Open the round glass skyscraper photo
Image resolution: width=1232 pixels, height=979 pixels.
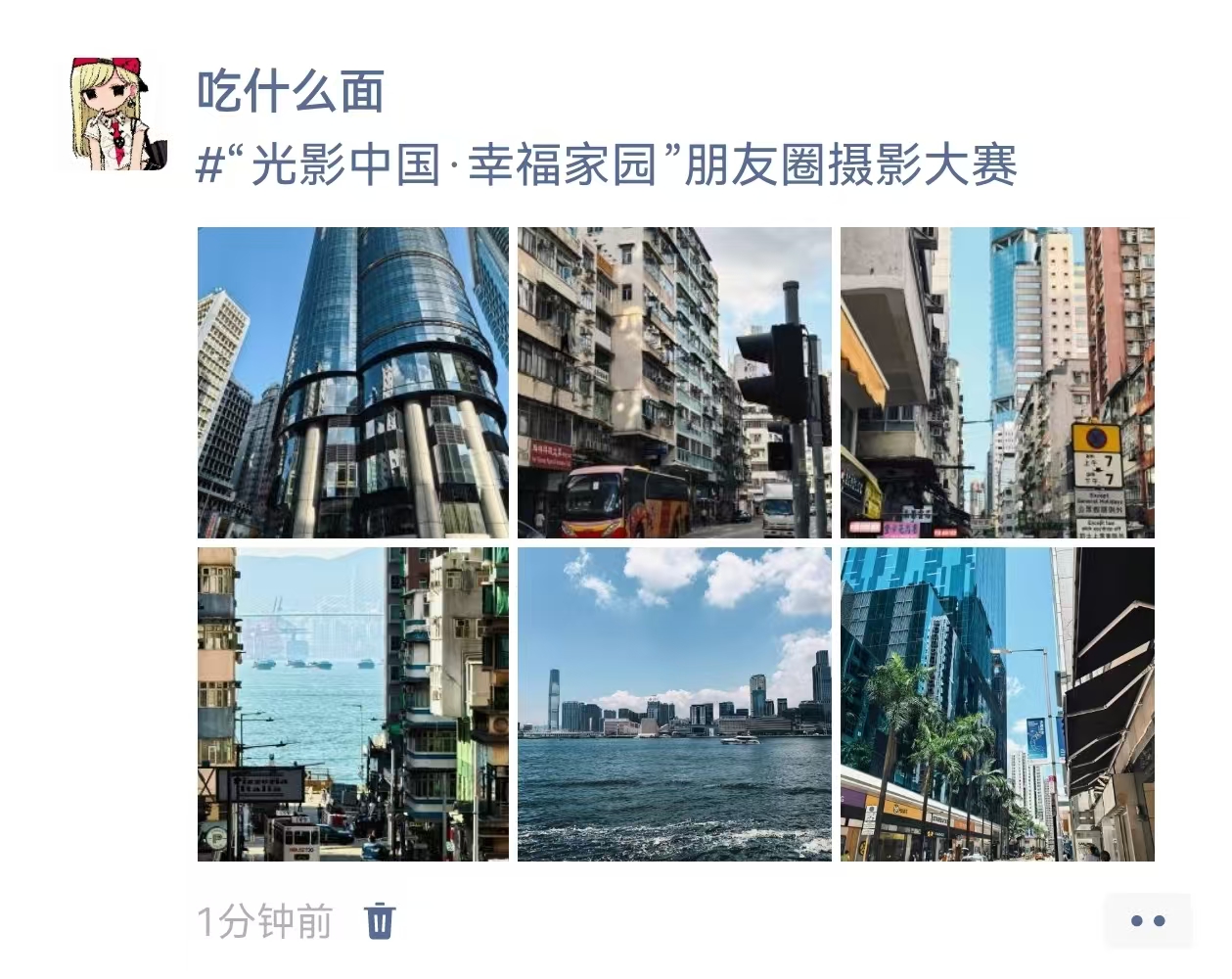tap(353, 383)
